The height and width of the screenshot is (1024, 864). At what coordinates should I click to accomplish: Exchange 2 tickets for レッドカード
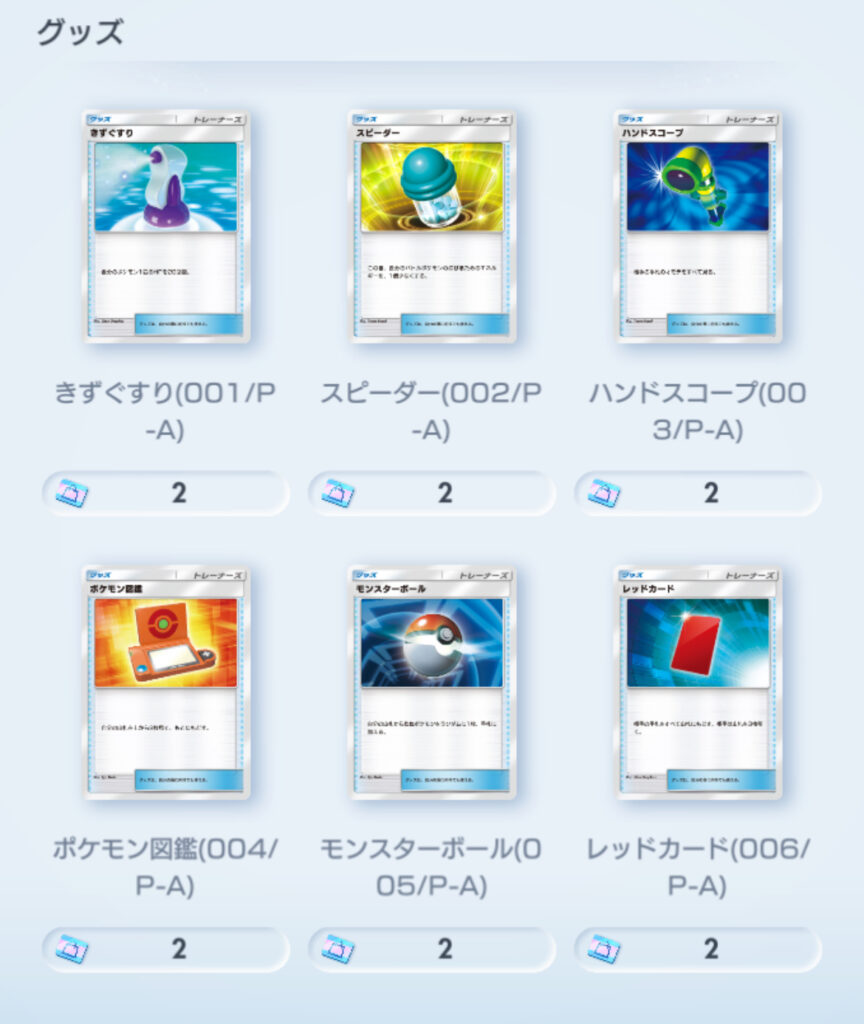698,949
